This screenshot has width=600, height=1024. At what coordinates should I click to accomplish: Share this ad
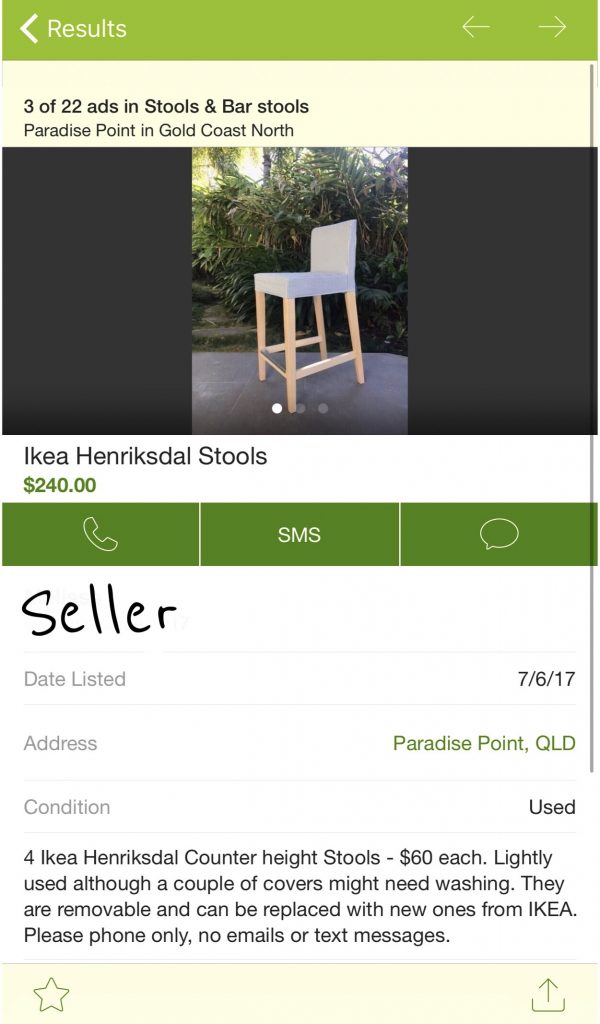pos(548,995)
